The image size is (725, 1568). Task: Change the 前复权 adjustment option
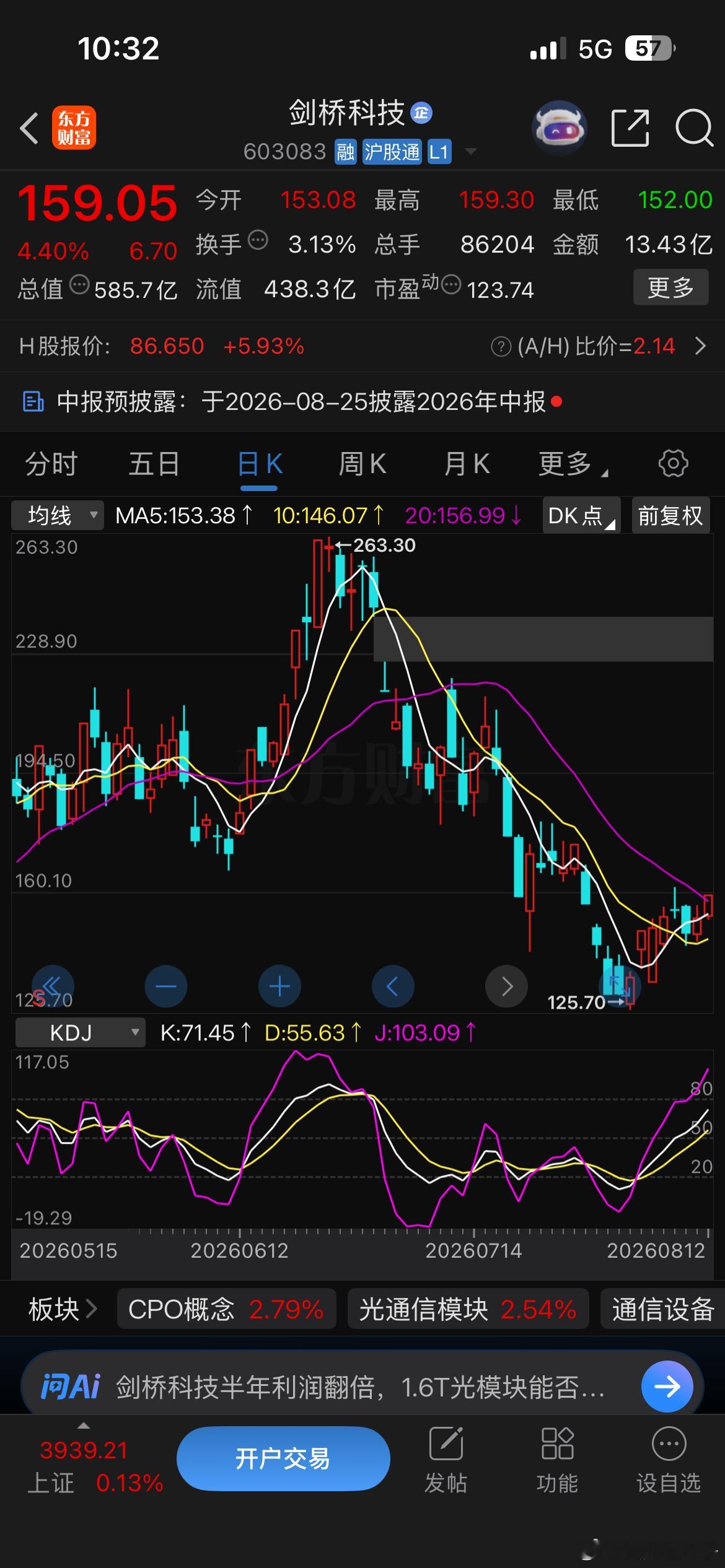670,515
